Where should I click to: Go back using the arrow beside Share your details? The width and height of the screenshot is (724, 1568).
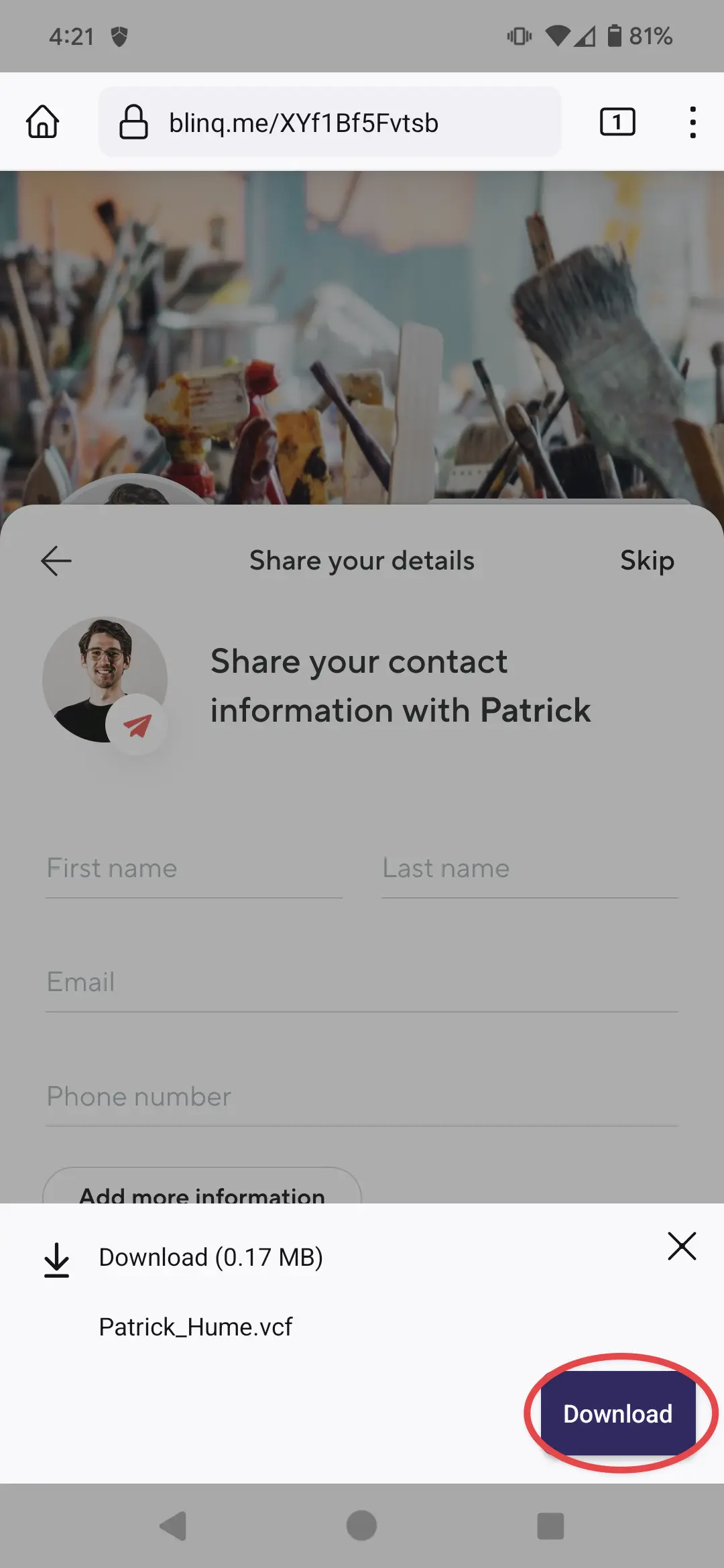pos(56,560)
